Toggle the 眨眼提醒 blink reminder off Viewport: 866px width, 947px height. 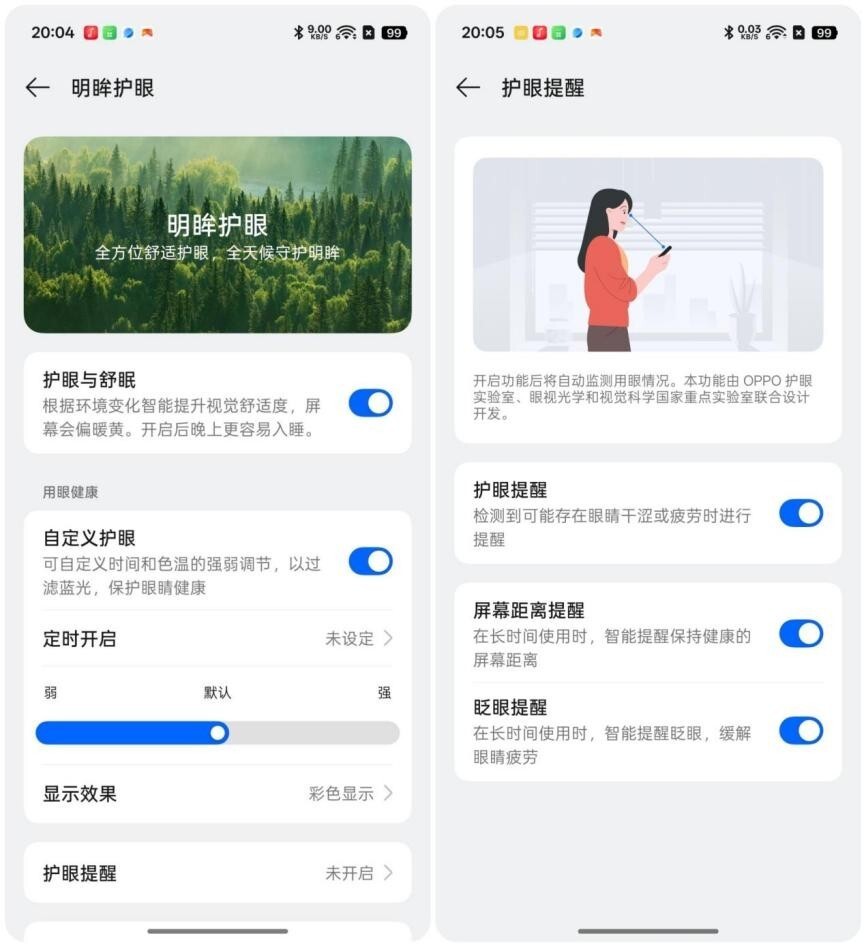800,731
